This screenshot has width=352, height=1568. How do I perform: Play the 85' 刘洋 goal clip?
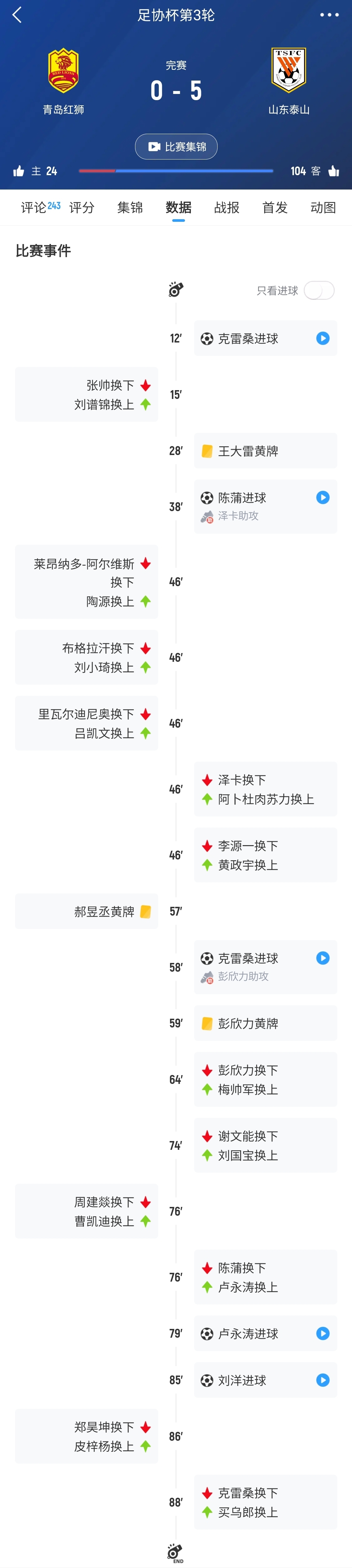tap(323, 1380)
